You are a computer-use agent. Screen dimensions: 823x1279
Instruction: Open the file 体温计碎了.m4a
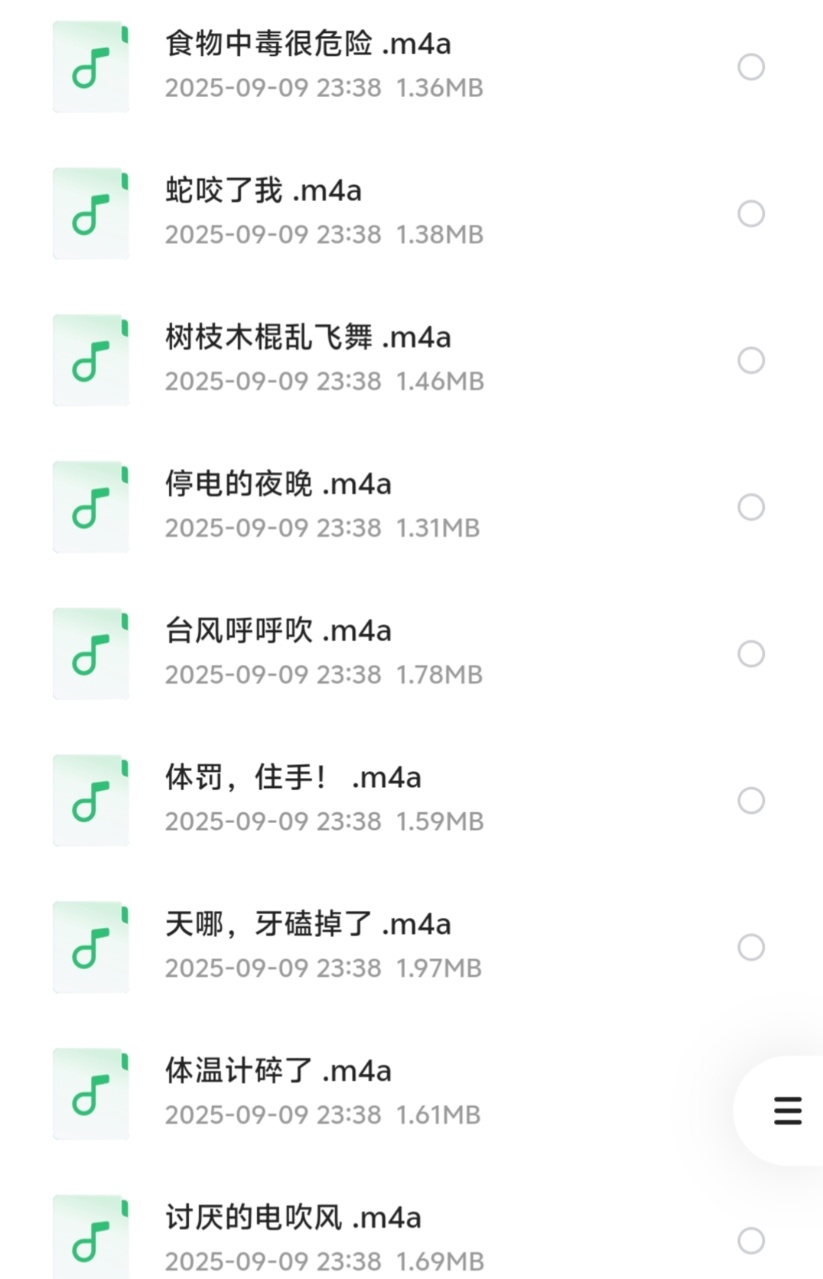pos(278,1092)
